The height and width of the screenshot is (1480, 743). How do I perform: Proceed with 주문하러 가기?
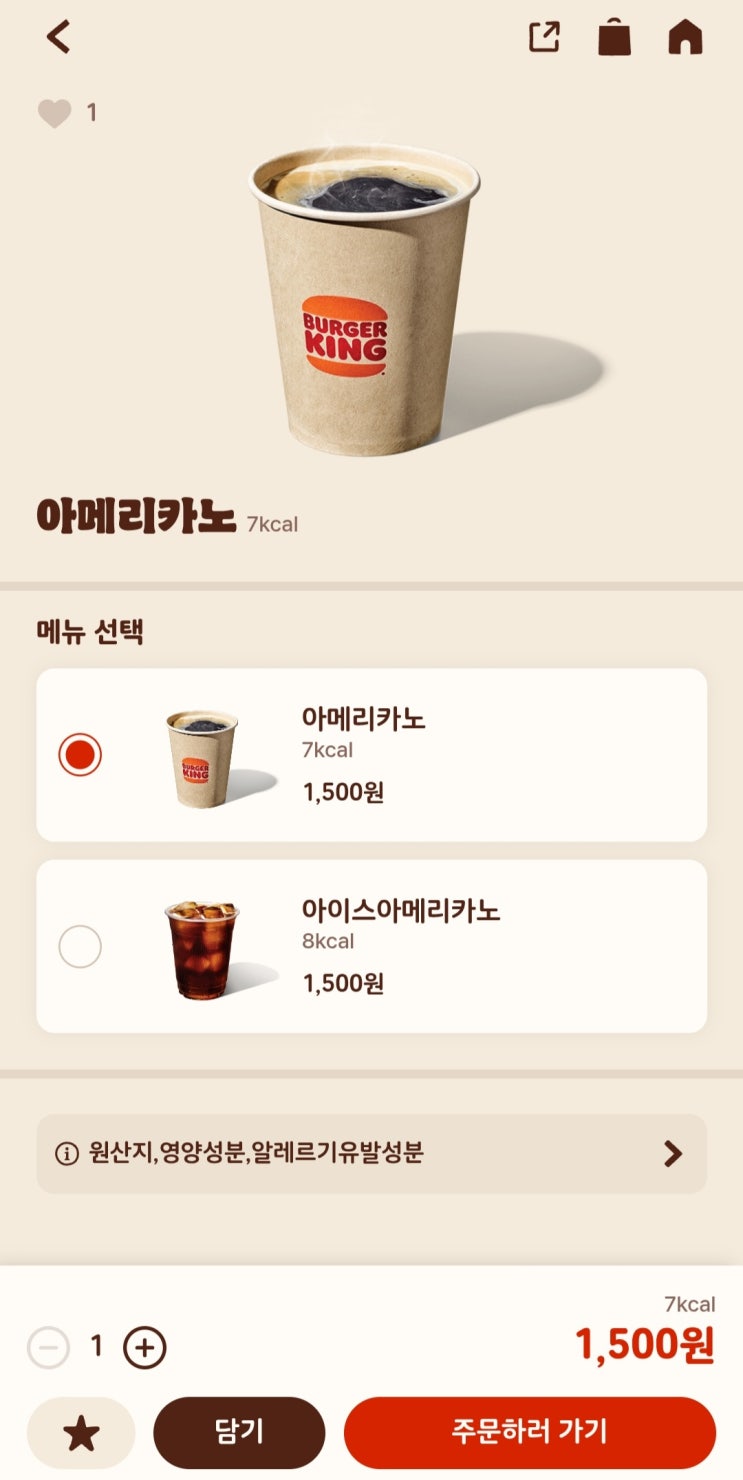point(529,1432)
